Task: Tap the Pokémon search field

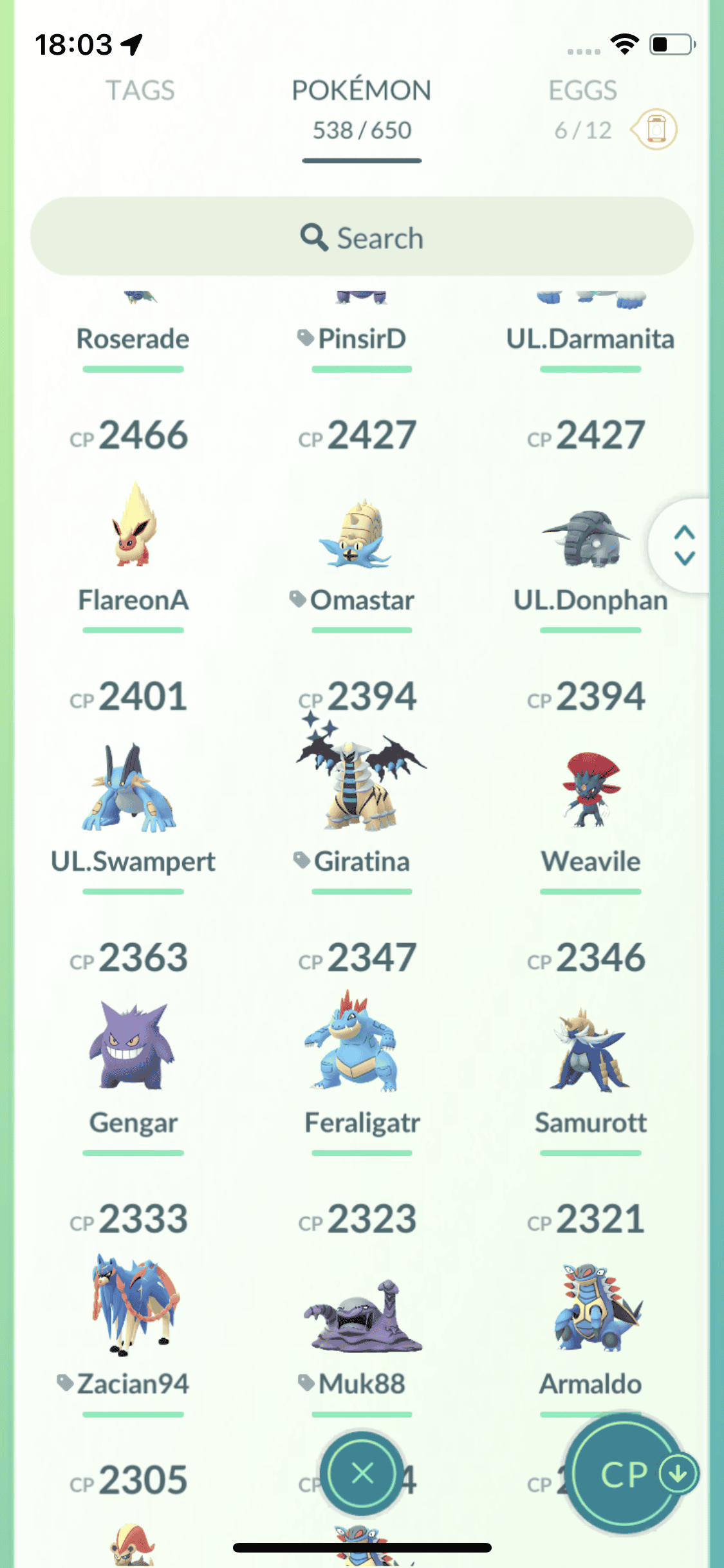Action: (362, 237)
